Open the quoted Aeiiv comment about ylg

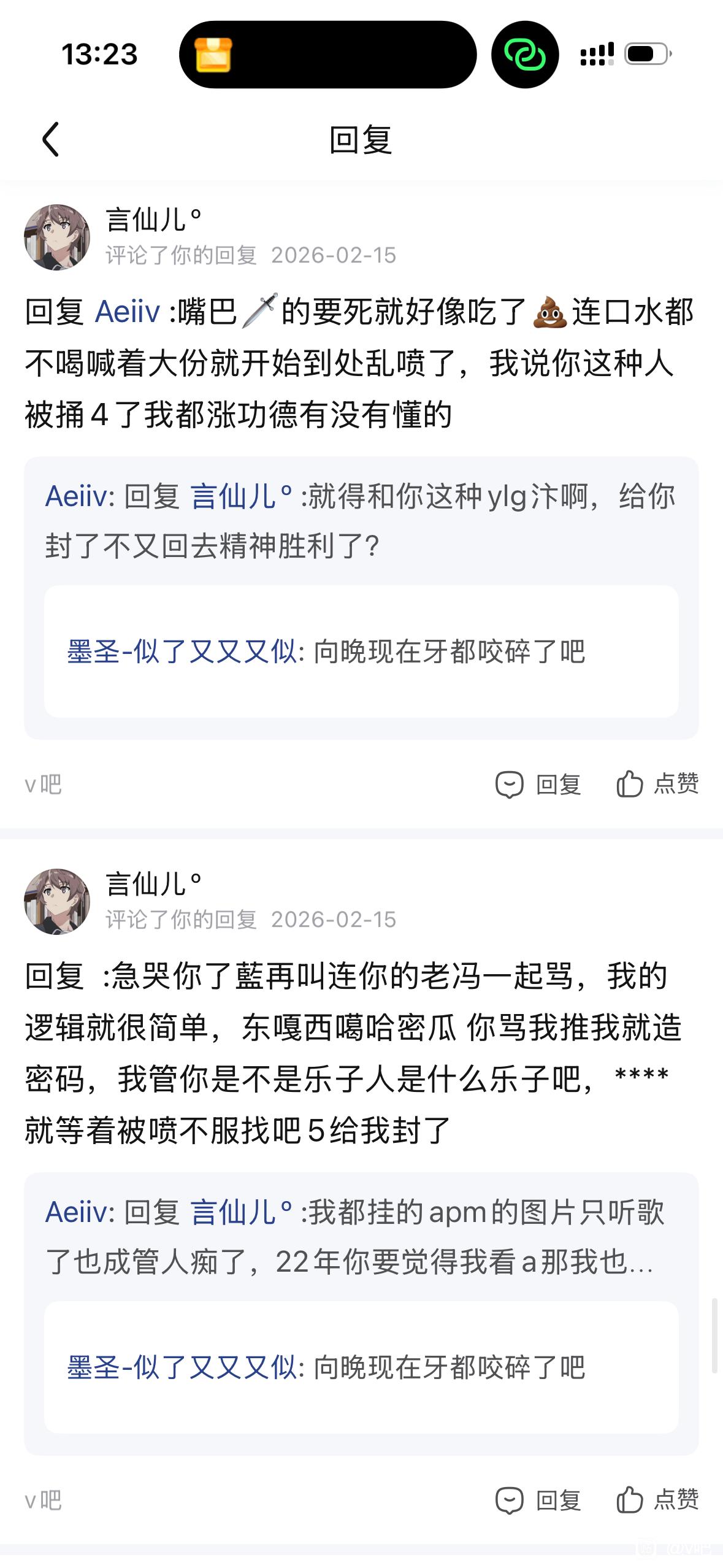[x=361, y=520]
